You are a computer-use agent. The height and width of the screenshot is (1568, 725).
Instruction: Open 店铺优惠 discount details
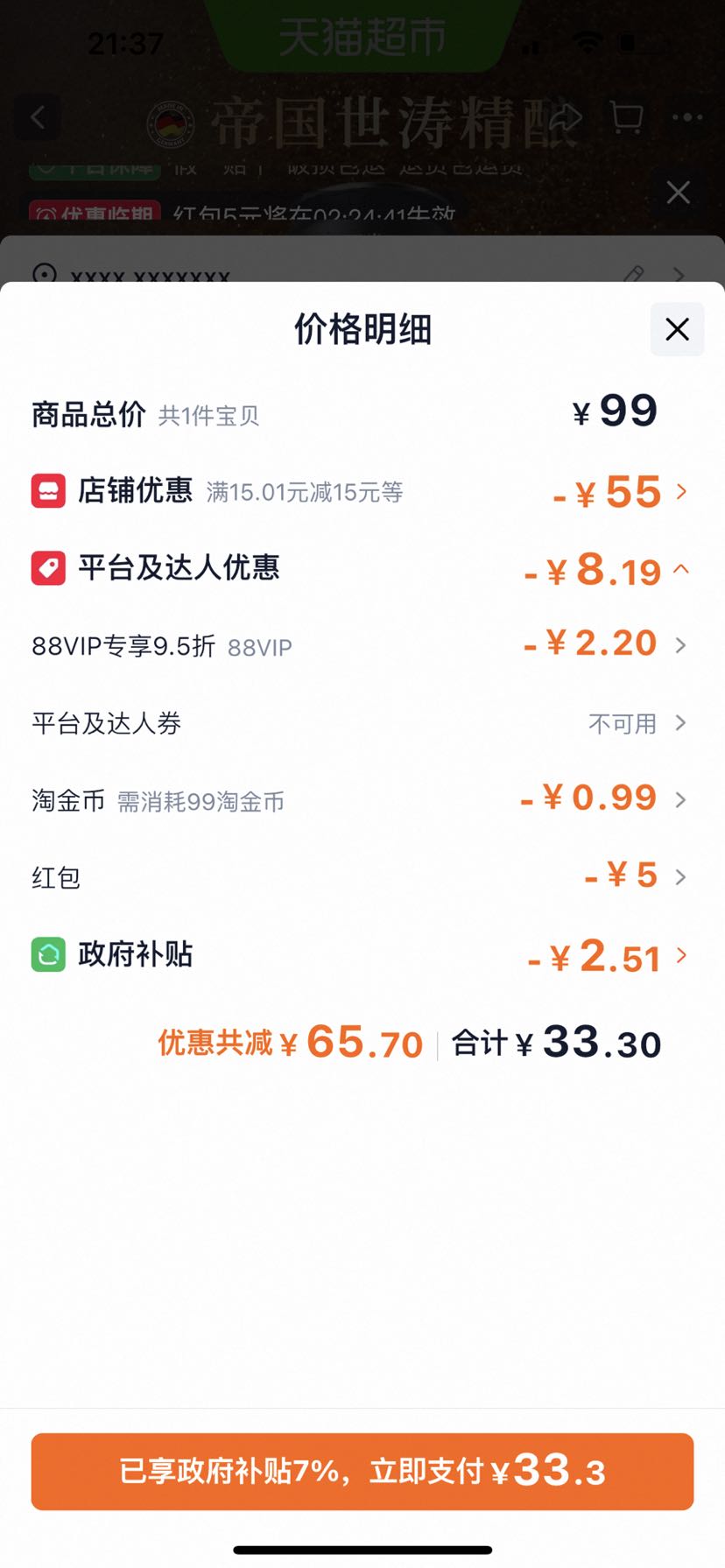(x=362, y=491)
